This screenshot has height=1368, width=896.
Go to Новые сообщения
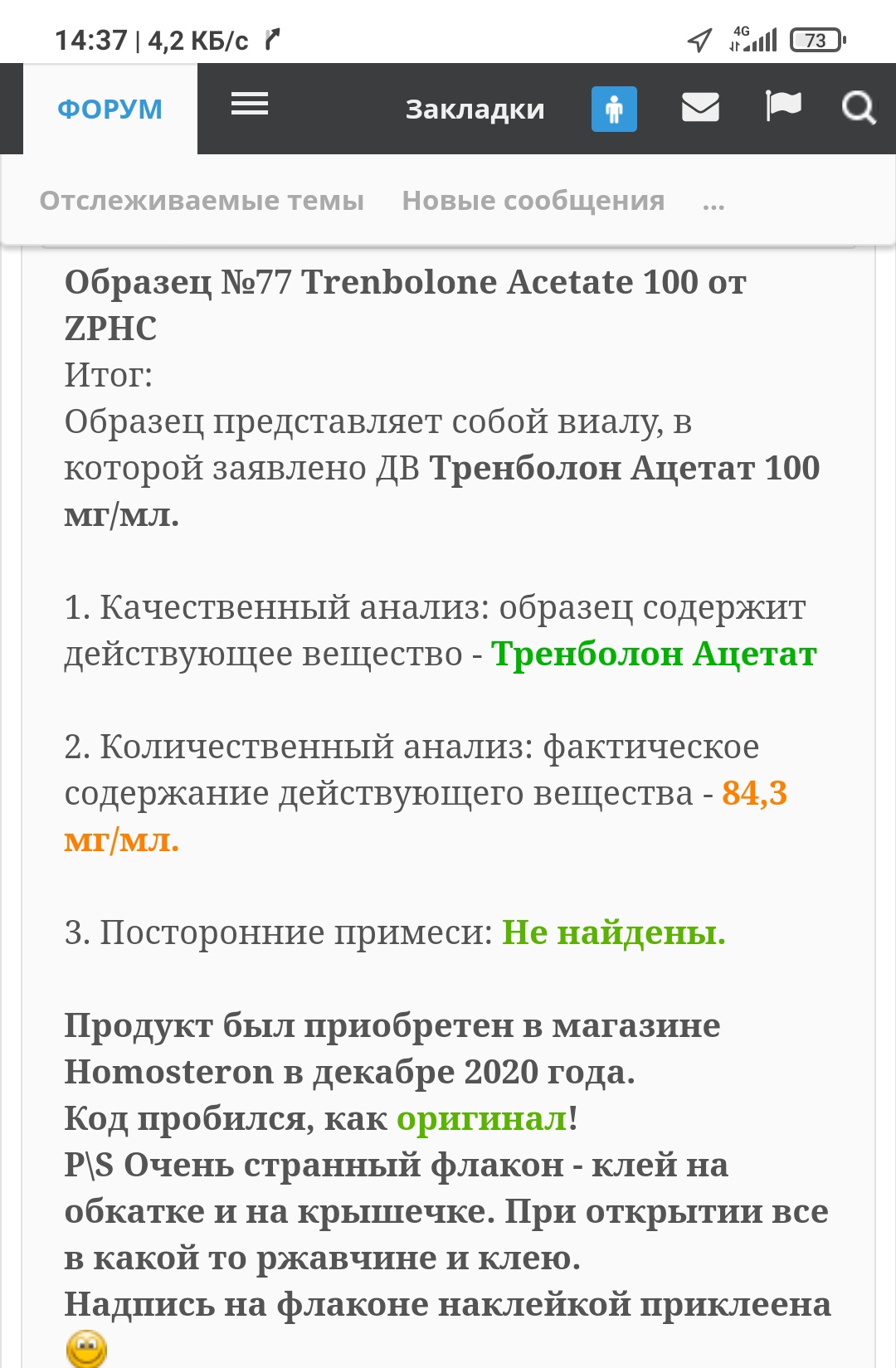click(x=533, y=201)
